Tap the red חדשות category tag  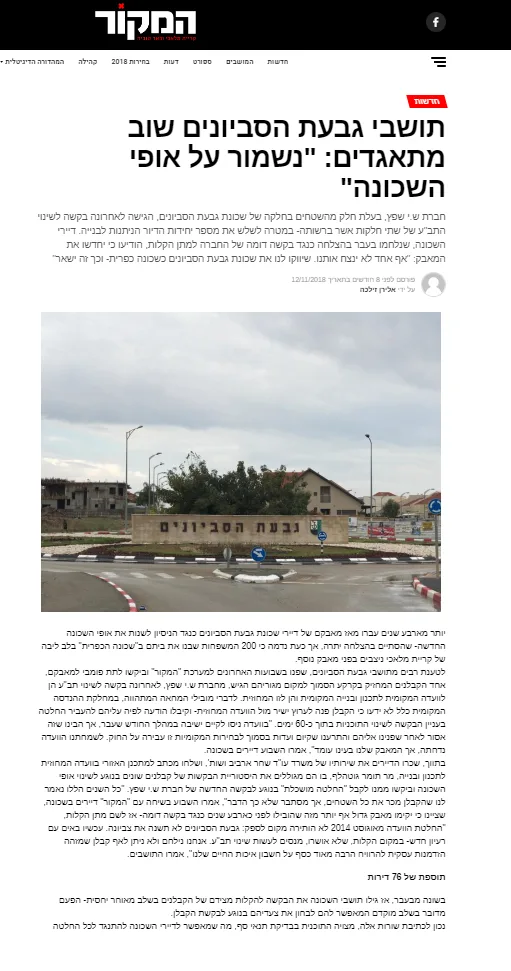point(427,102)
